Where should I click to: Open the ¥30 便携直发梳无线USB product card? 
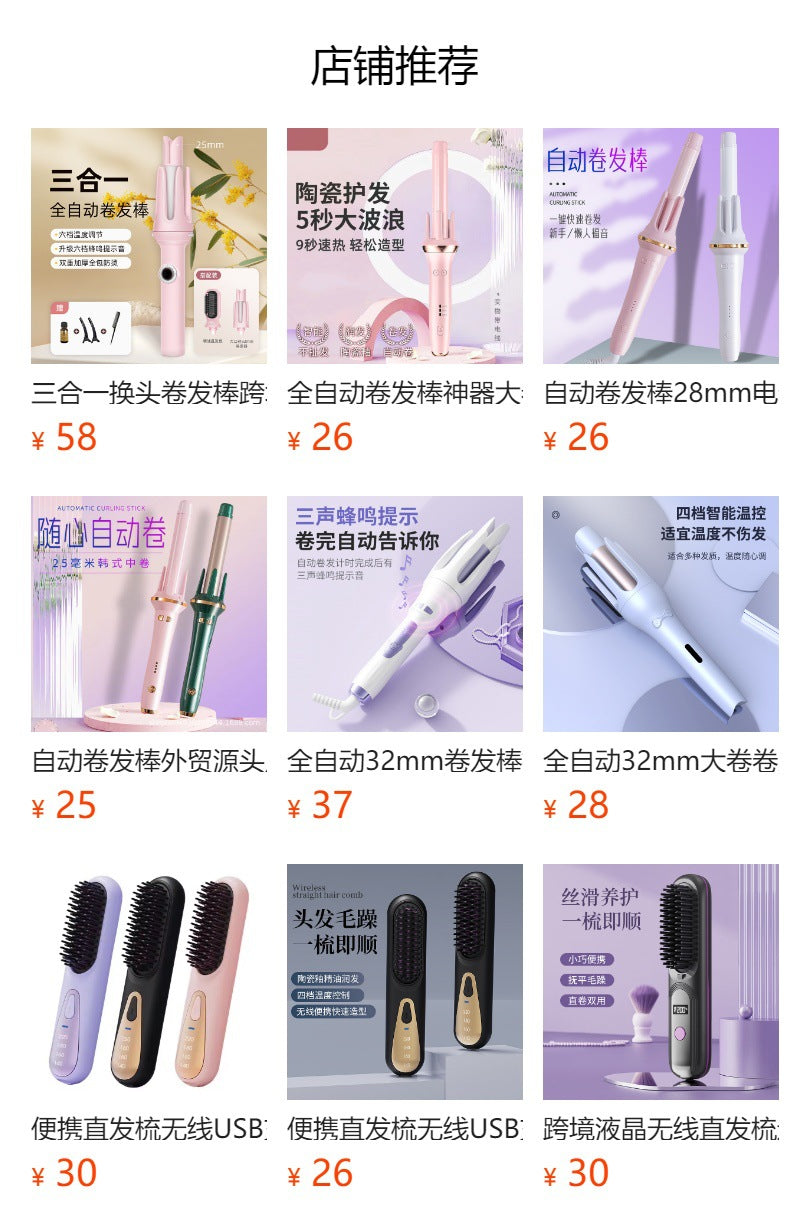[x=149, y=982]
